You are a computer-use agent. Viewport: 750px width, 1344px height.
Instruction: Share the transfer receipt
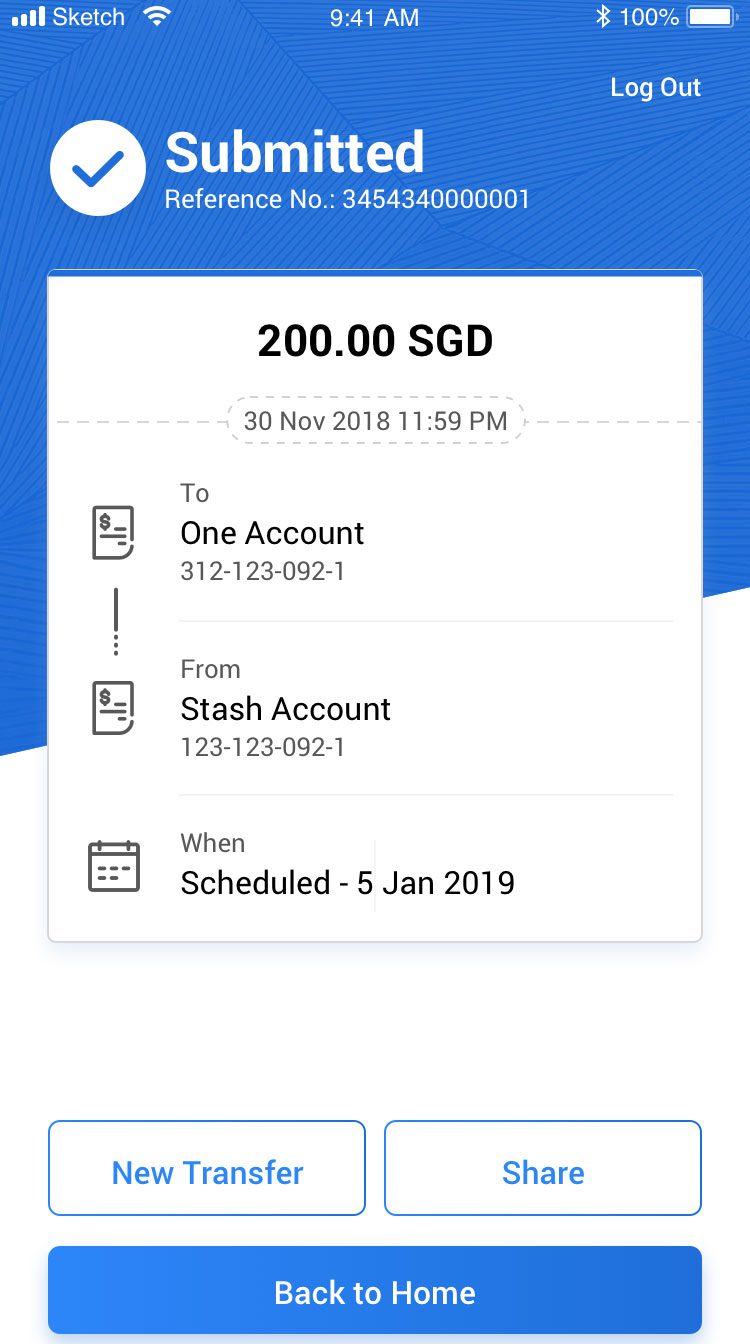click(543, 1168)
